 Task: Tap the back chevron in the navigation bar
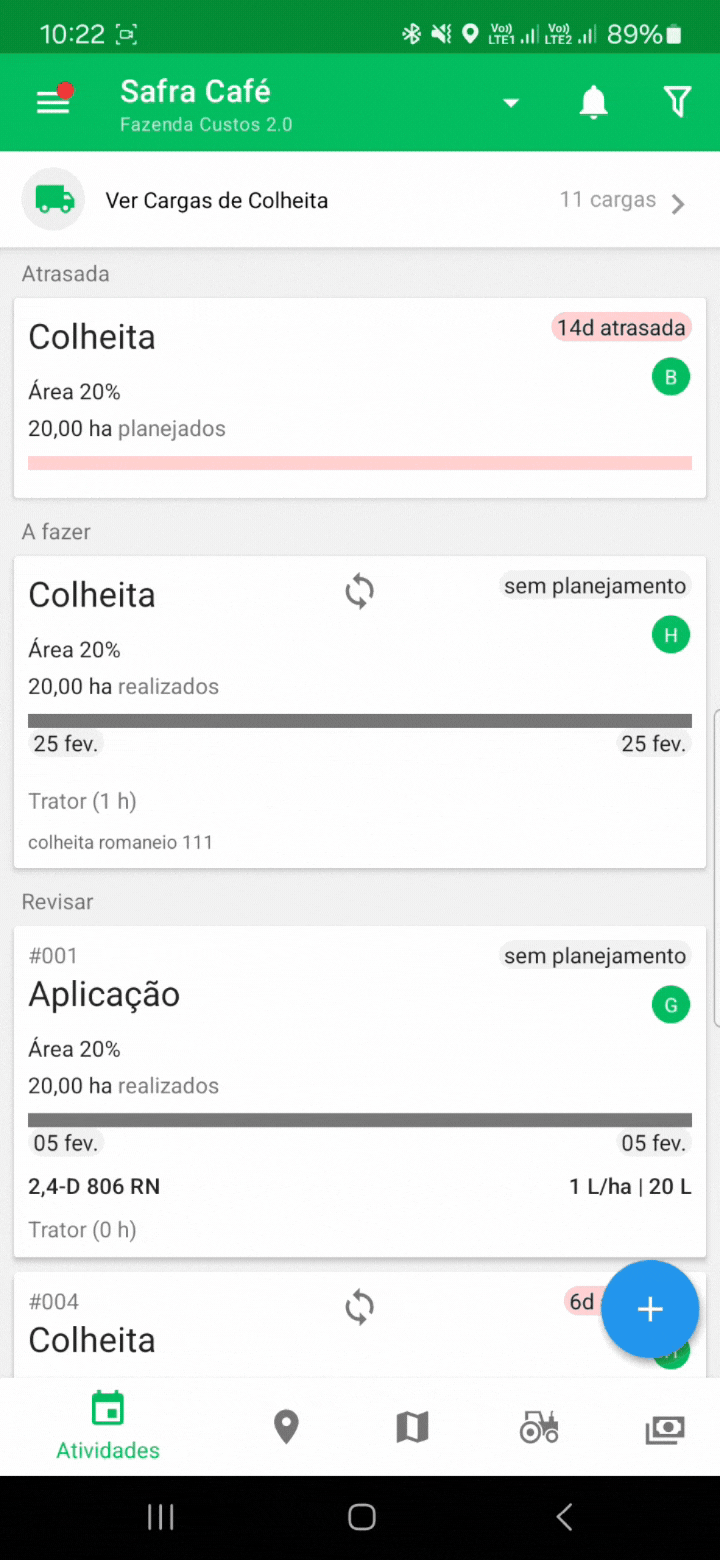[563, 1516]
